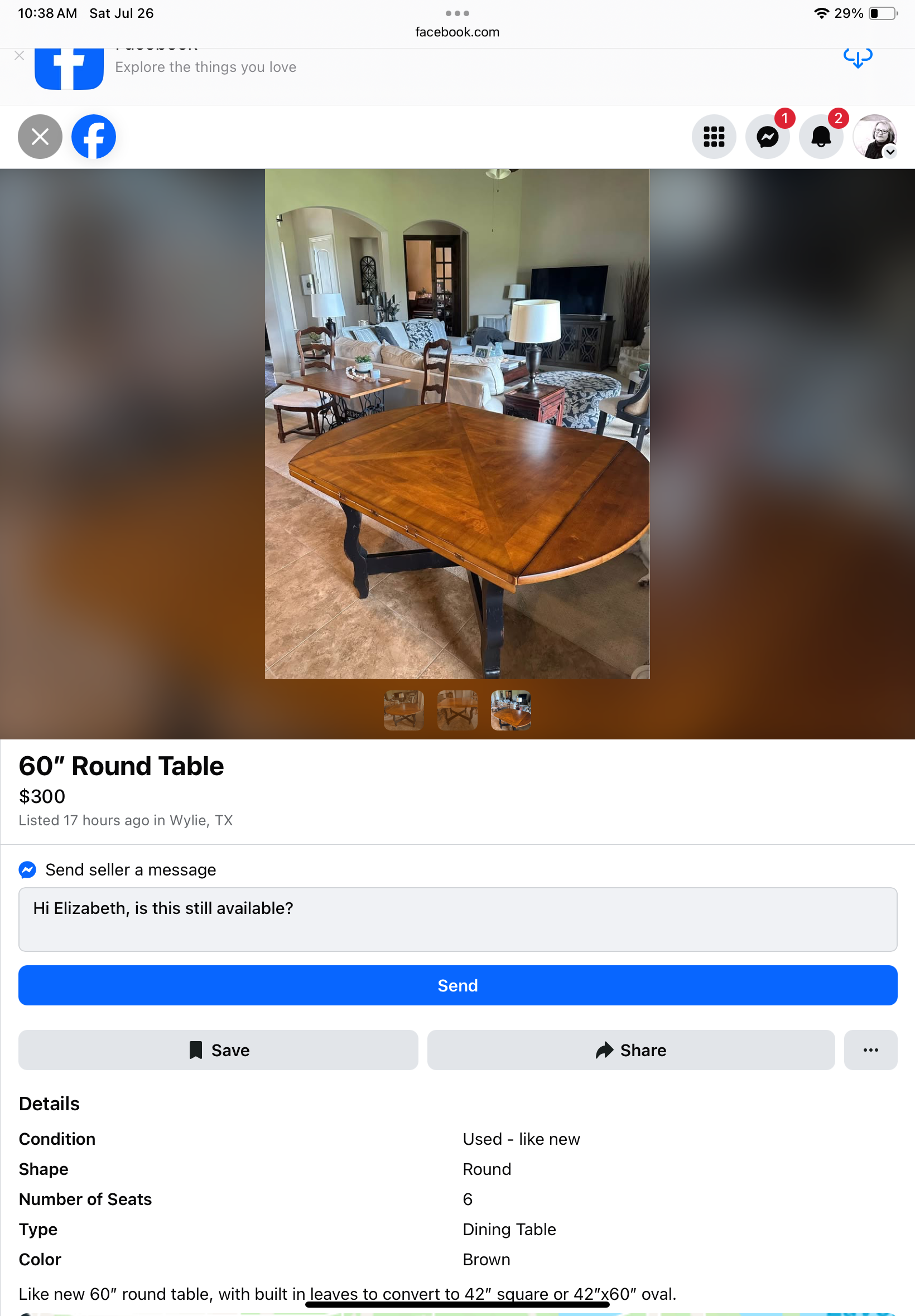Save this 60" Round Table listing
Viewport: 915px width, 1316px height.
[x=218, y=1049]
